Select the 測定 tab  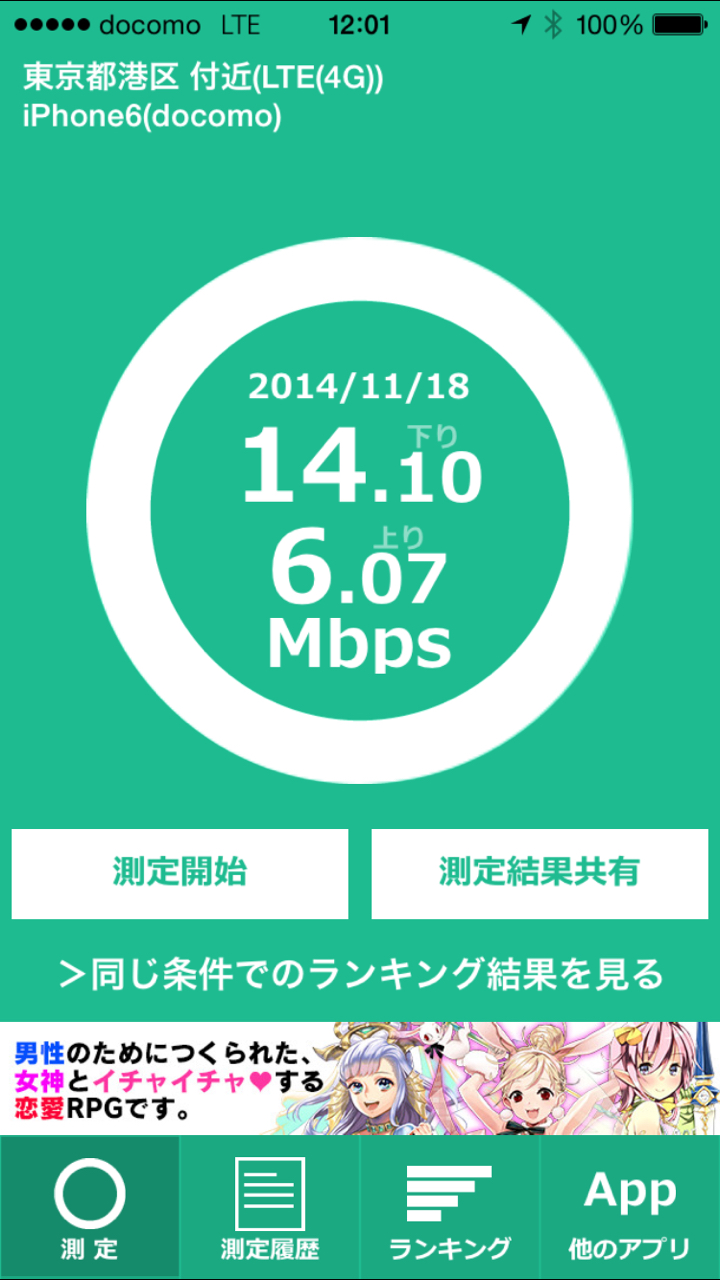click(90, 1207)
